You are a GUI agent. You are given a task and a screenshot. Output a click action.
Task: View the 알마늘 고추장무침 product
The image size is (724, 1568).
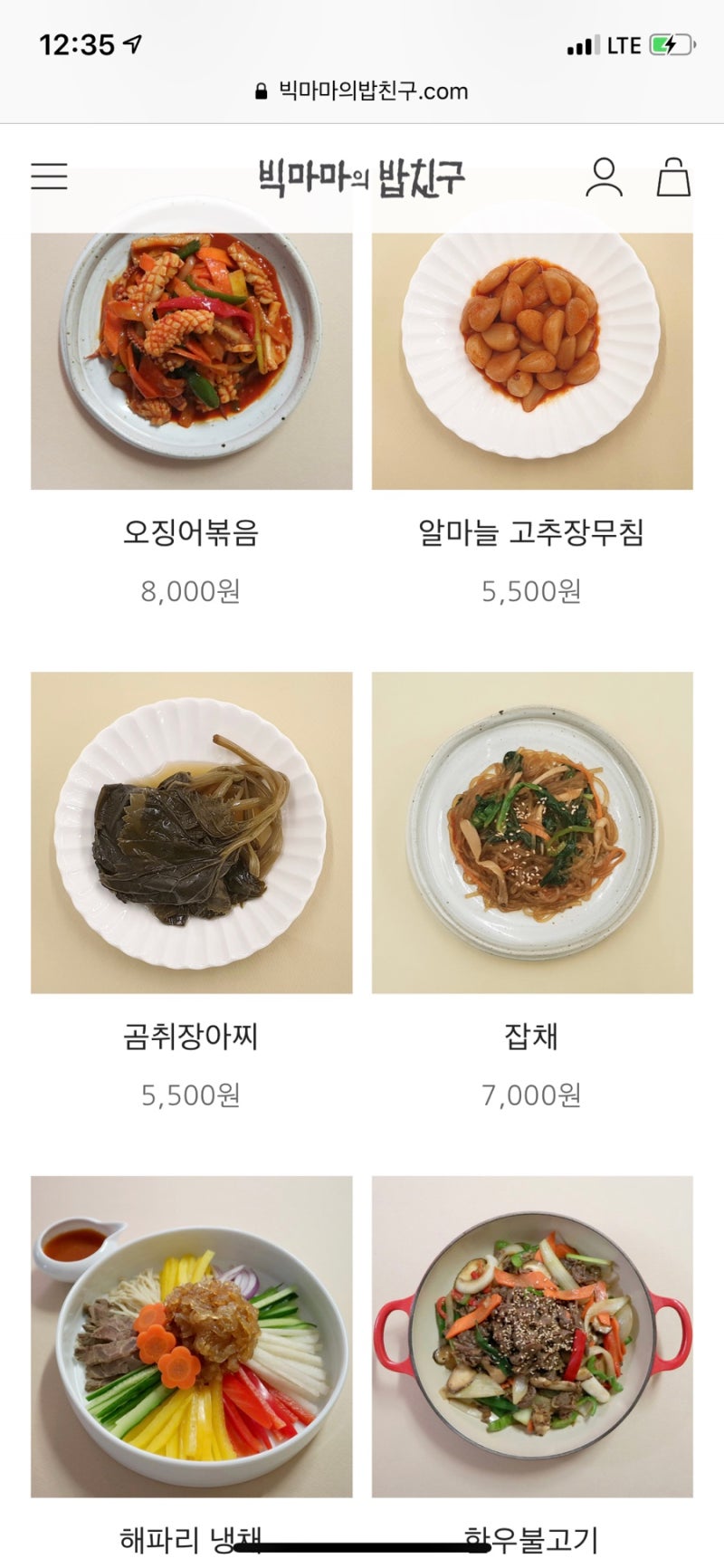point(532,361)
